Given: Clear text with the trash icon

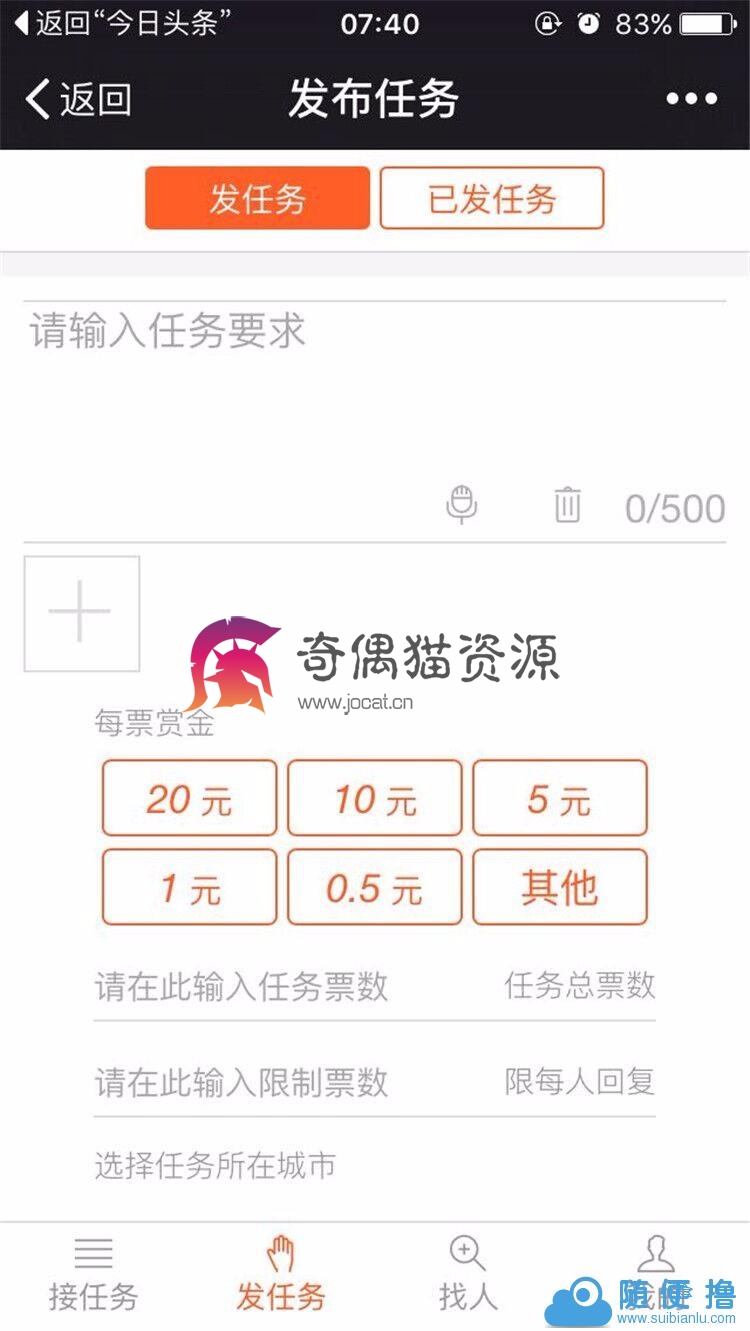Looking at the screenshot, I should (567, 505).
